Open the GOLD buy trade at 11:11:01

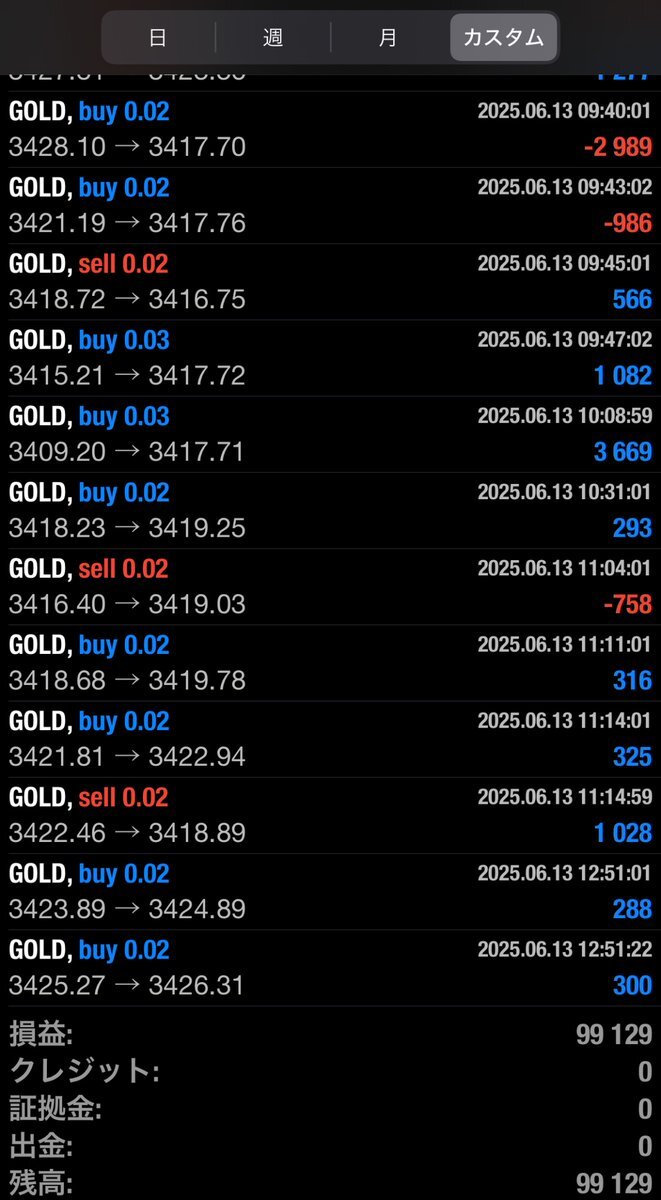330,663
